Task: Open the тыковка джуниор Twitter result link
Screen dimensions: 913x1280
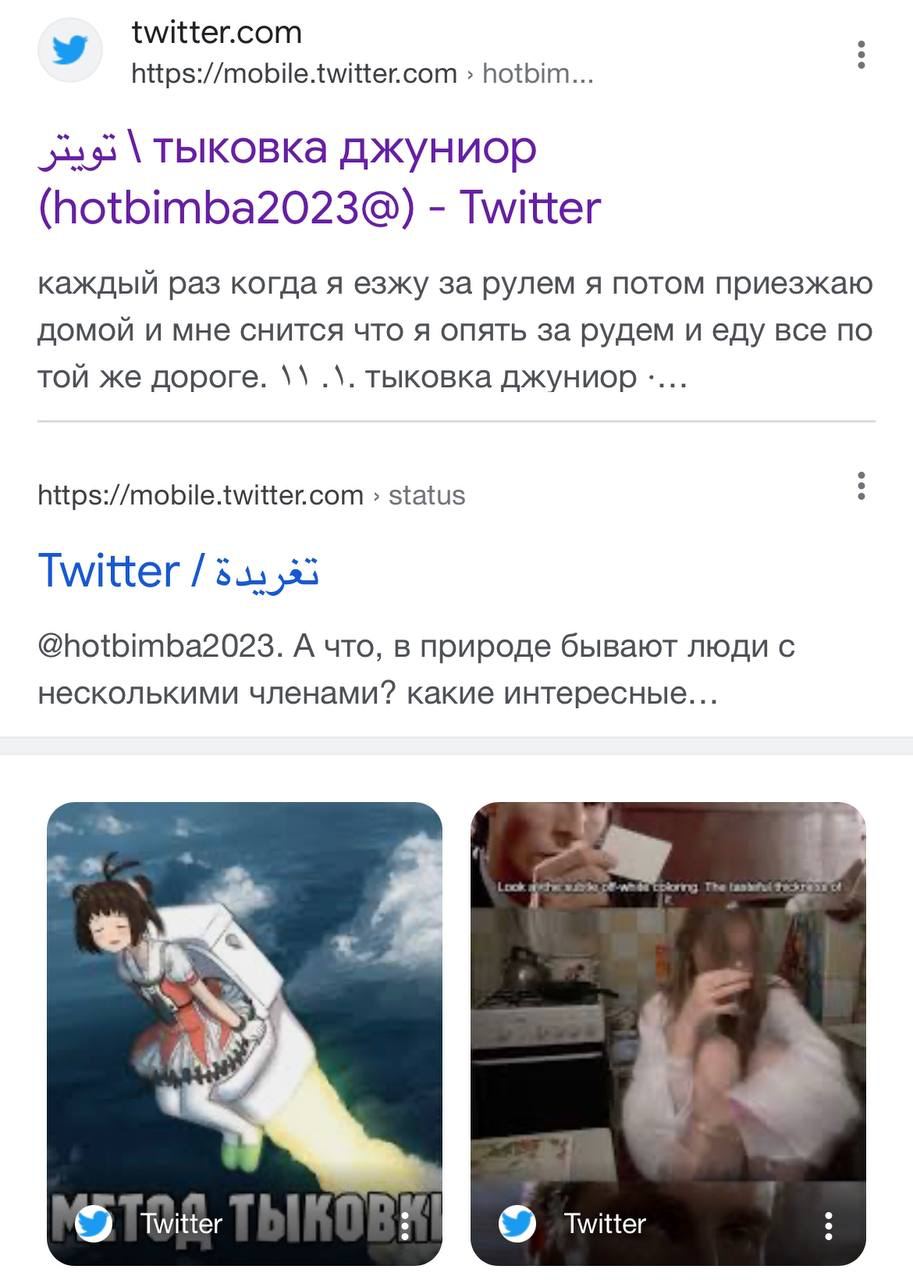Action: coord(319,178)
